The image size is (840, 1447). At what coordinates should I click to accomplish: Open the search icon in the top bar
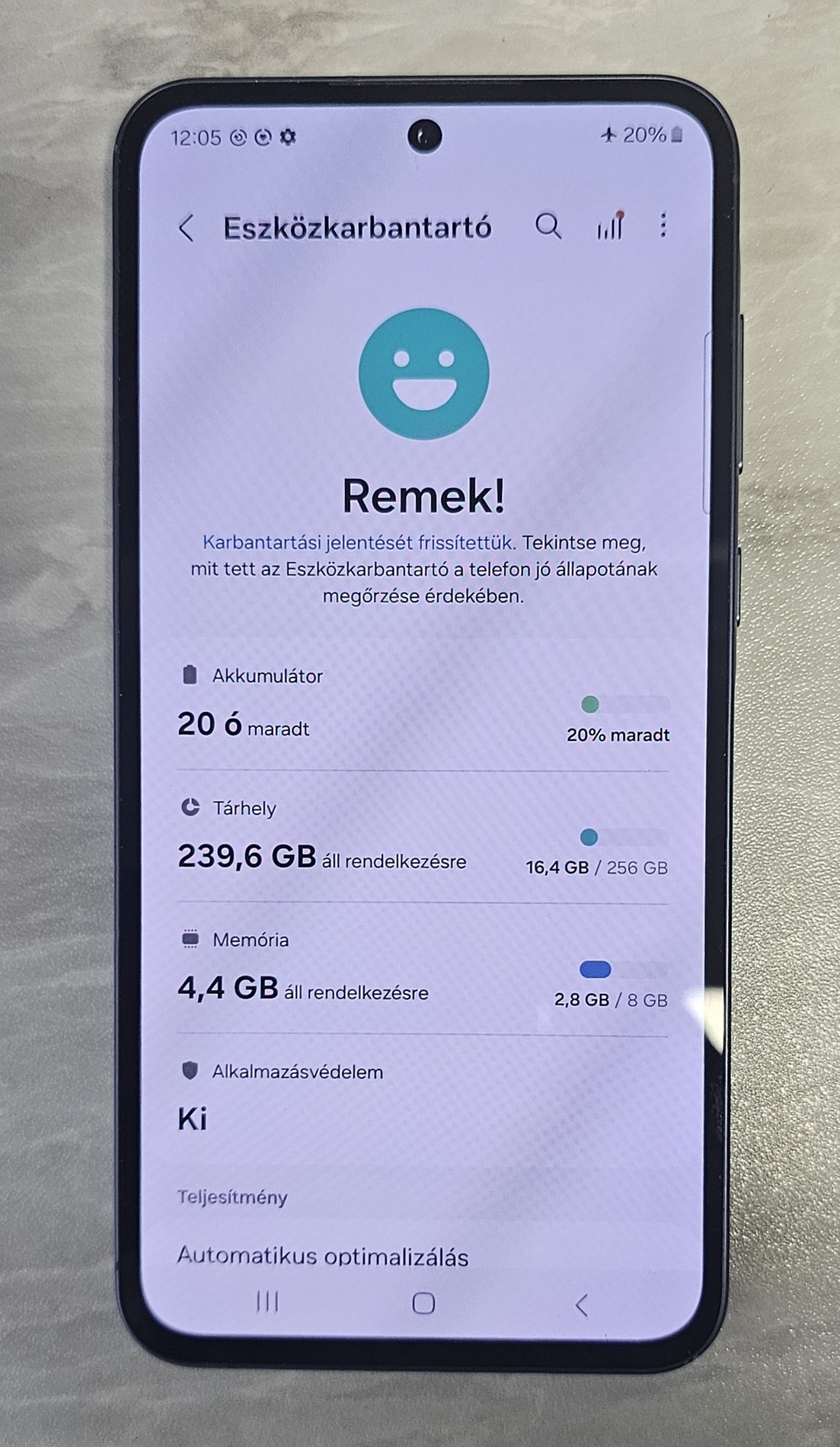click(x=548, y=226)
